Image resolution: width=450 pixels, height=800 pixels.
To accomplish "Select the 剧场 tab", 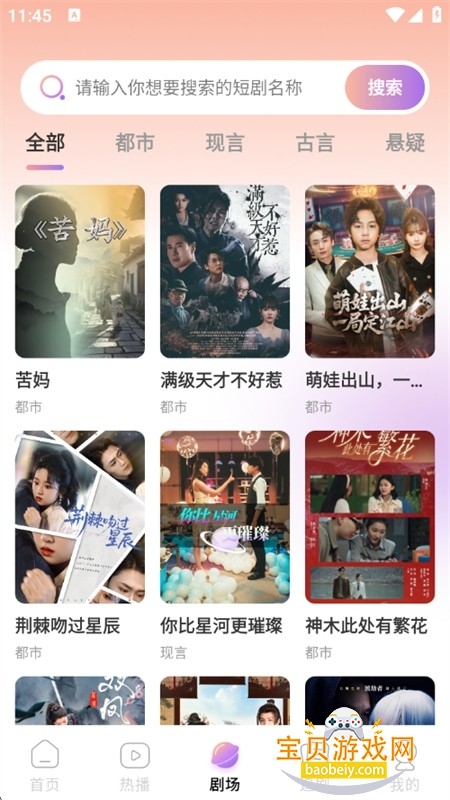I will (225, 765).
